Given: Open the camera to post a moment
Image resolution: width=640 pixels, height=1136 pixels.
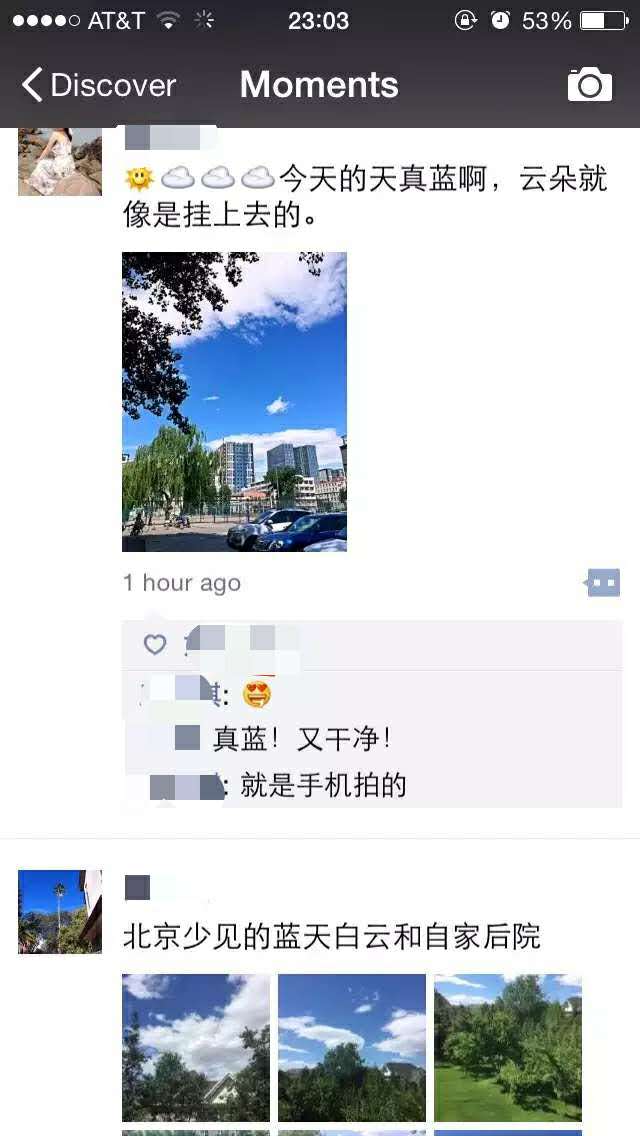Looking at the screenshot, I should (x=589, y=85).
